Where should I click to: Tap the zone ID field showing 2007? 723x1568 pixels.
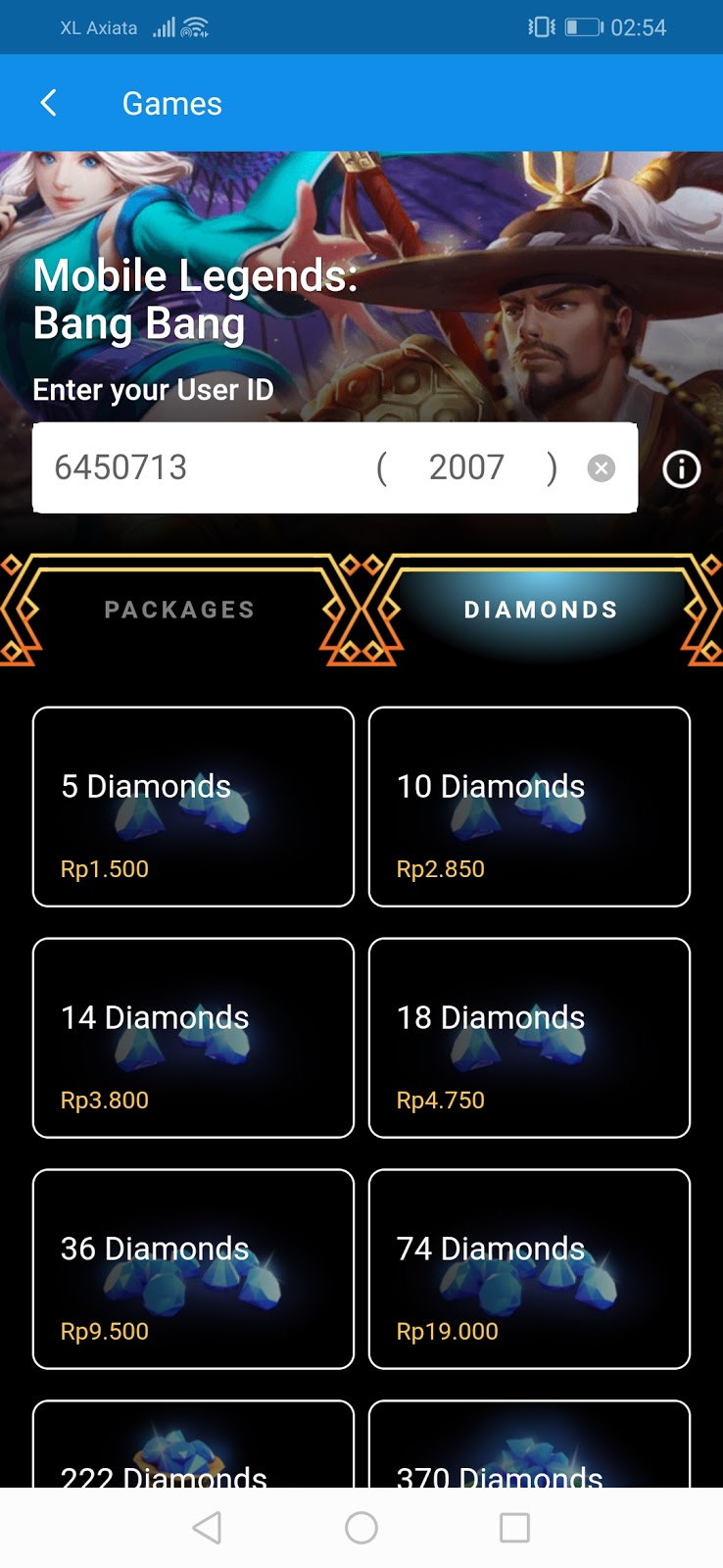(x=466, y=467)
